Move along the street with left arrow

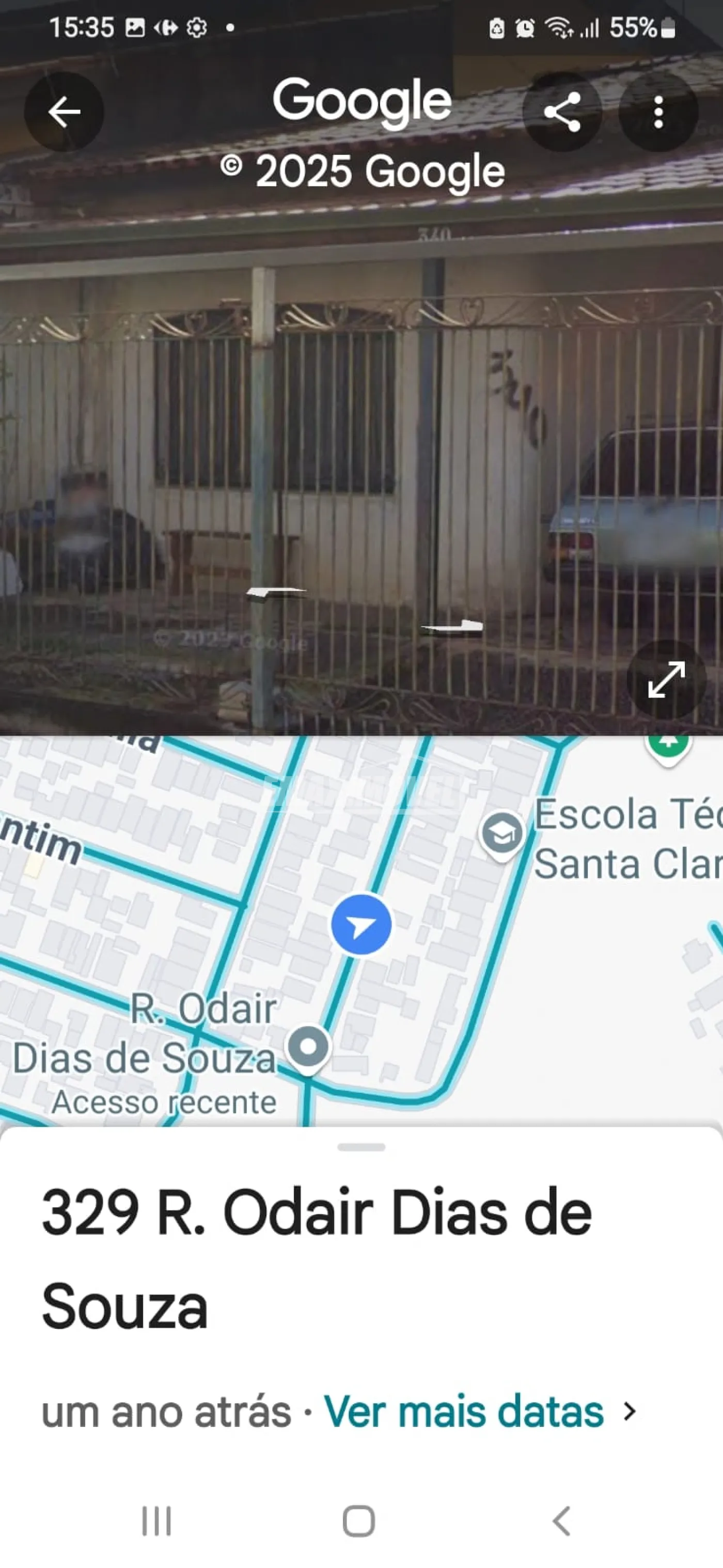click(x=275, y=592)
